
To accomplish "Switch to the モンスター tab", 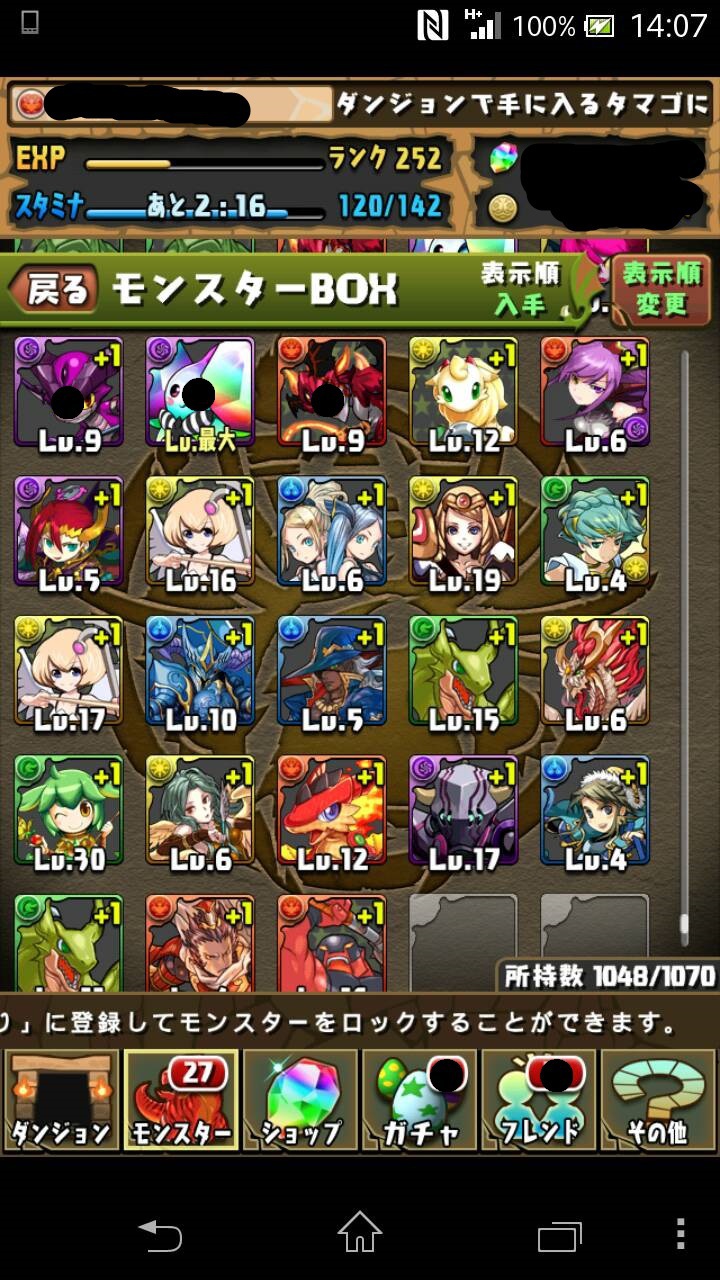I will click(x=180, y=1100).
